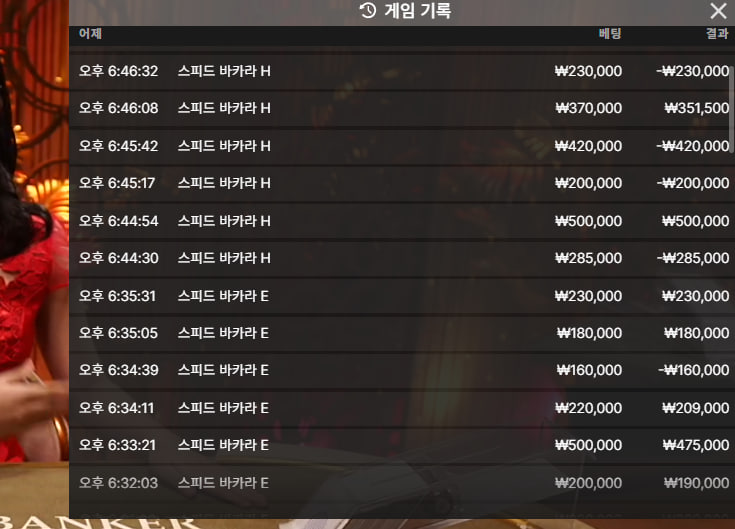Select the 오후 6:34:39 game entry
The image size is (735, 529).
[x=400, y=370]
